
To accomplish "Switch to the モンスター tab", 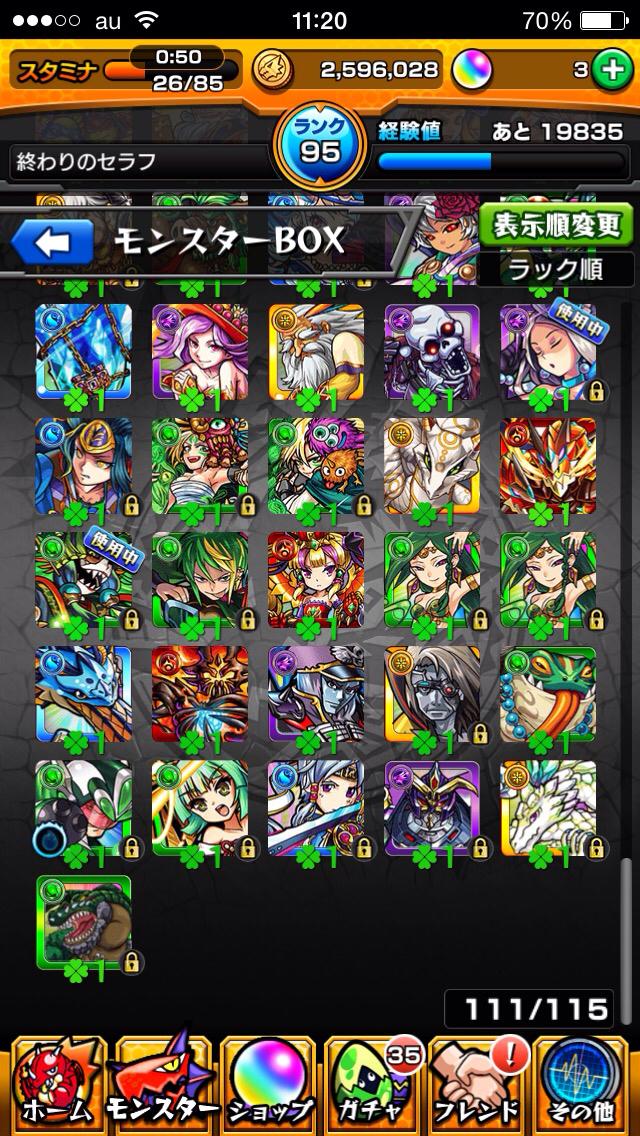I will pyautogui.click(x=162, y=1083).
